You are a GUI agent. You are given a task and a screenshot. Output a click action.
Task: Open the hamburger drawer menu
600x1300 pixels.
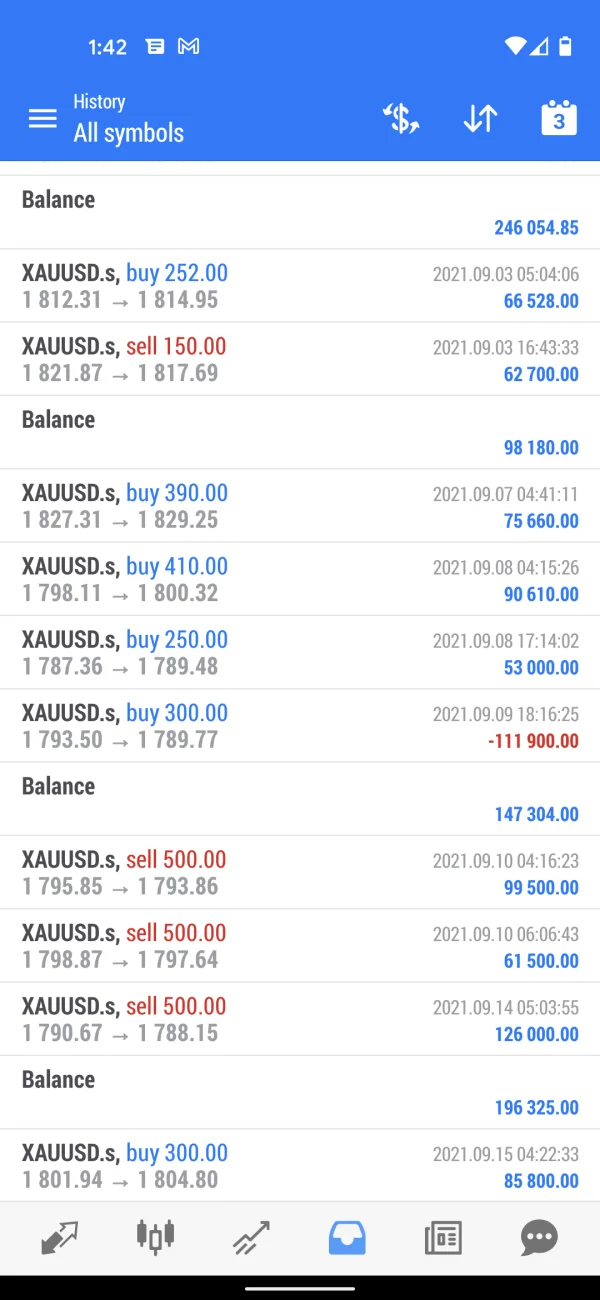pos(42,119)
